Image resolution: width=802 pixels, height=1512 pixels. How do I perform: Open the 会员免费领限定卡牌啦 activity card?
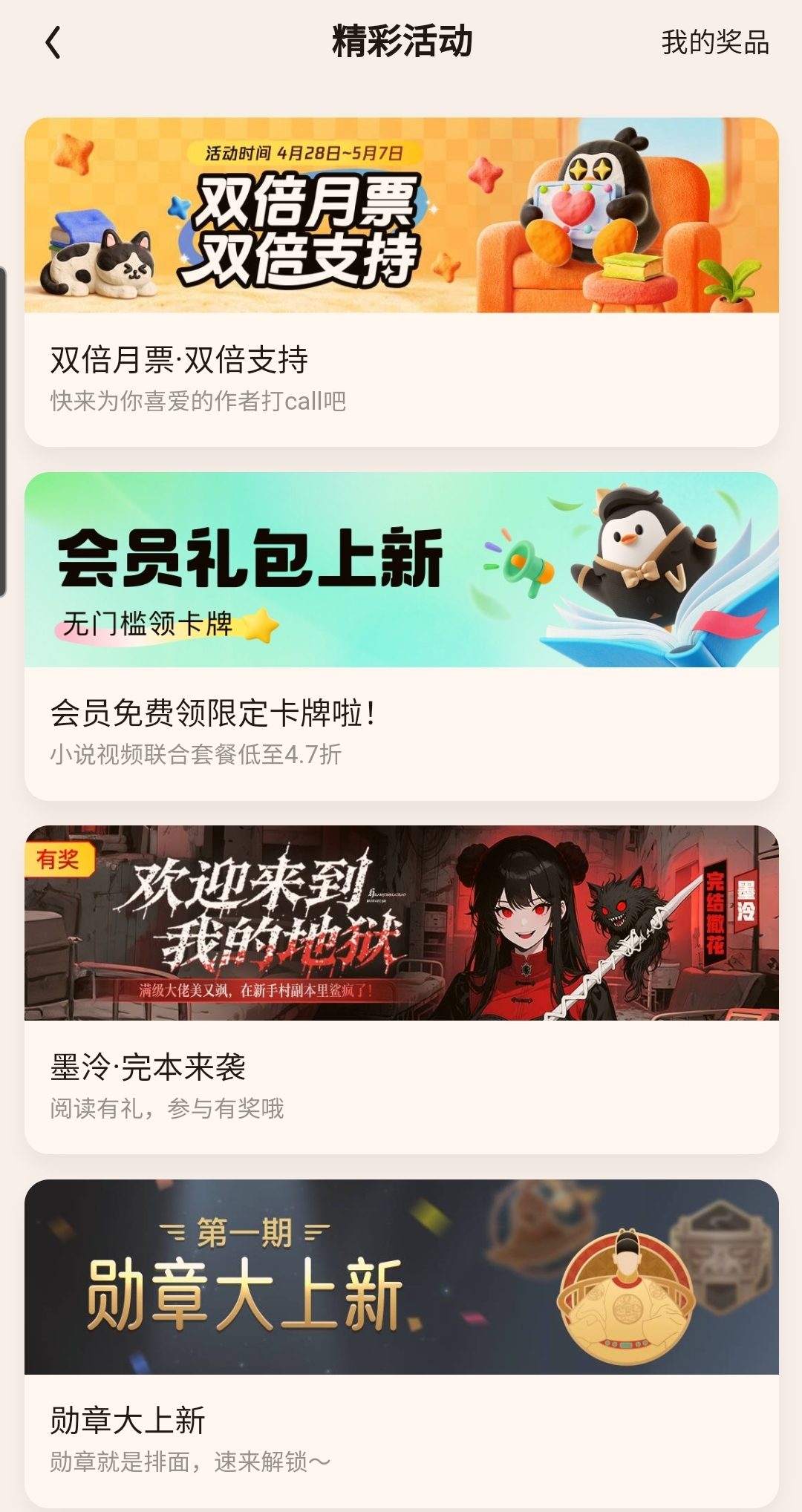point(402,636)
